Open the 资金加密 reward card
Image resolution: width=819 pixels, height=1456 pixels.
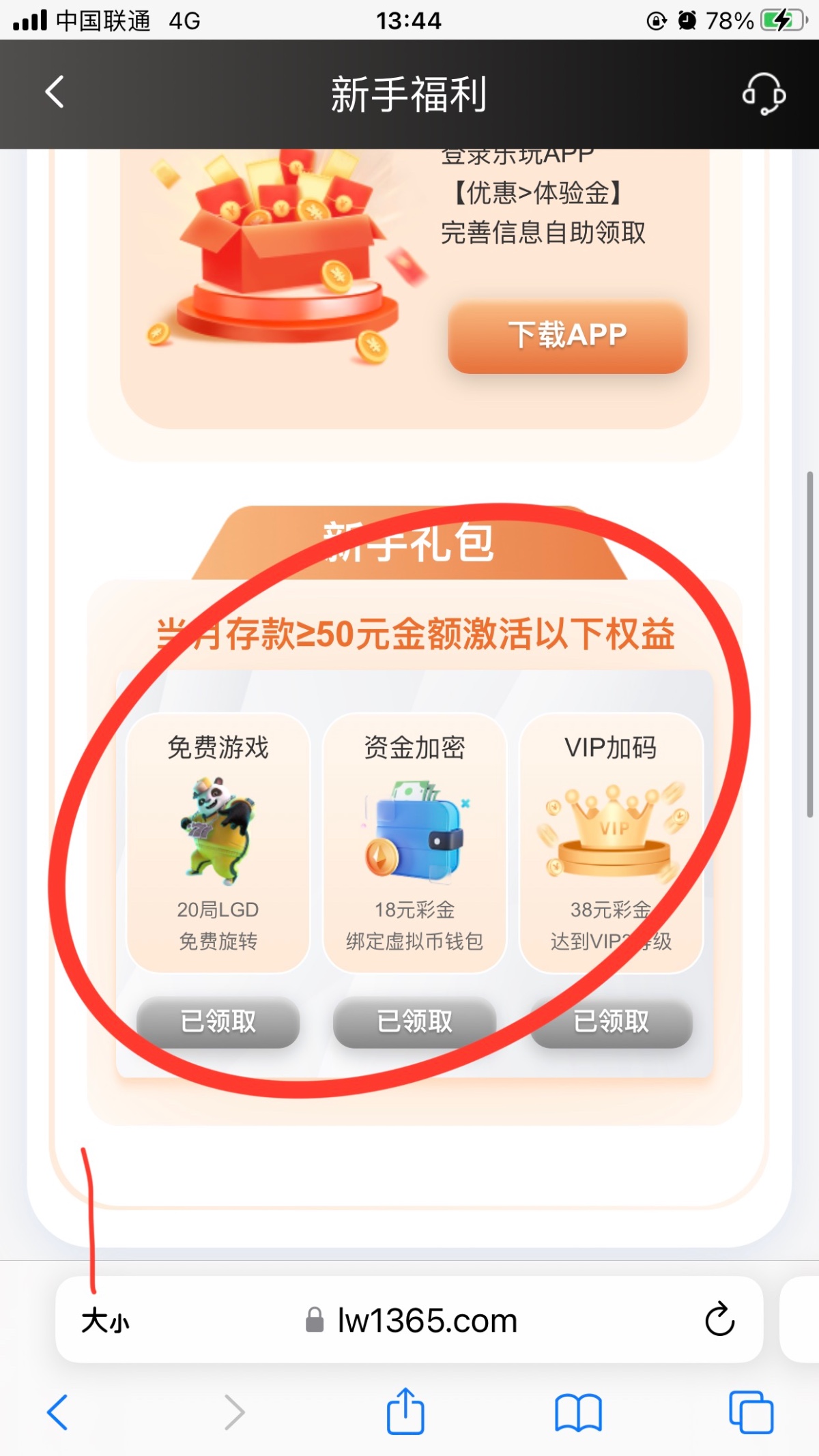click(x=414, y=842)
